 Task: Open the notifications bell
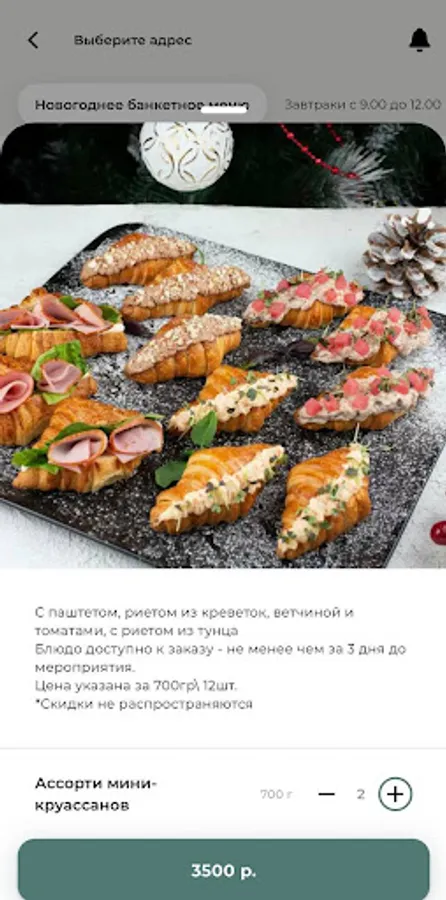(x=420, y=40)
